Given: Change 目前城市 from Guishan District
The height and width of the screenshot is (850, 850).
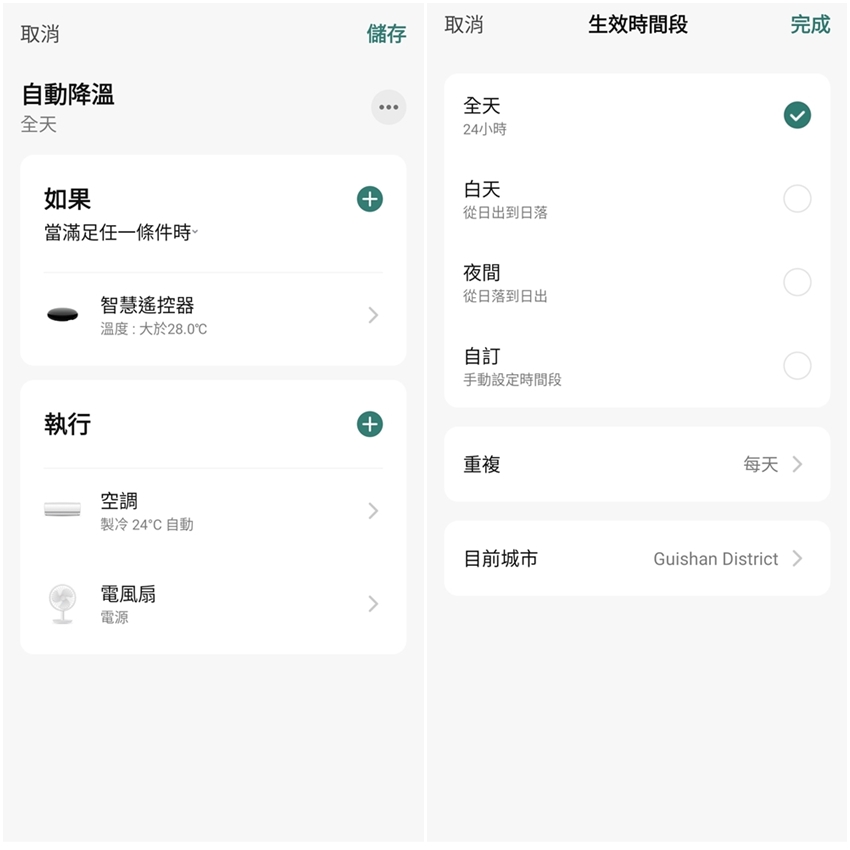Looking at the screenshot, I should pos(637,559).
